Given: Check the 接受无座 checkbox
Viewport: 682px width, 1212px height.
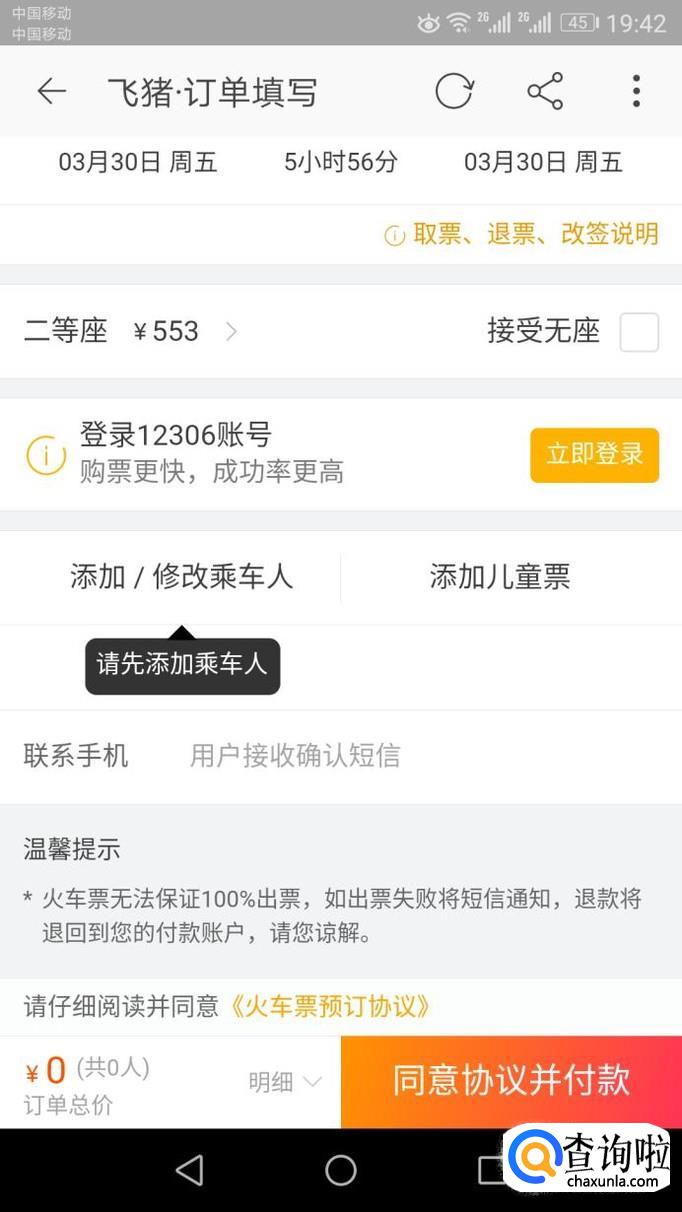Looking at the screenshot, I should (639, 332).
